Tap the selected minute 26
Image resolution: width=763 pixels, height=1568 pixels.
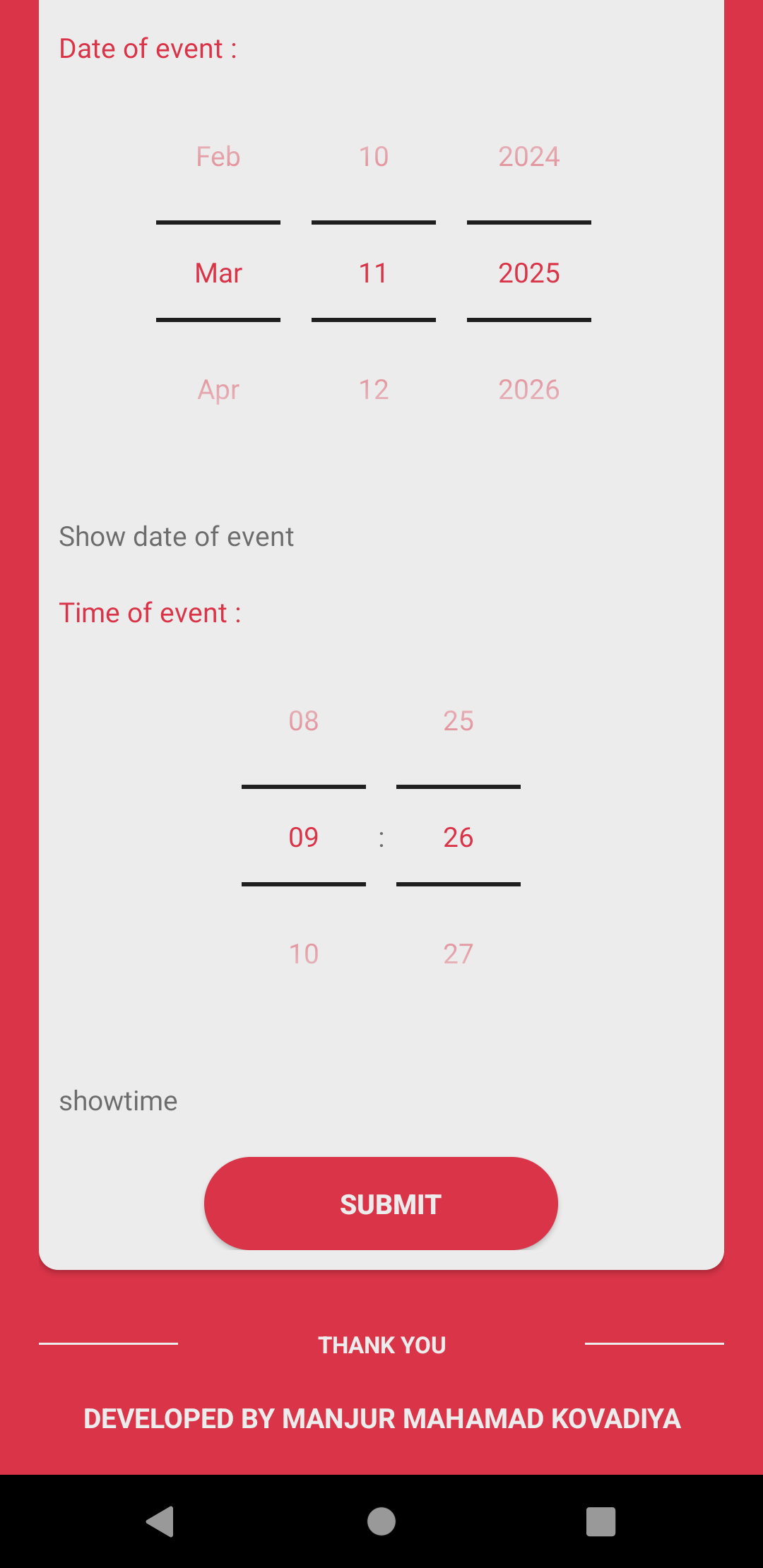(x=458, y=837)
